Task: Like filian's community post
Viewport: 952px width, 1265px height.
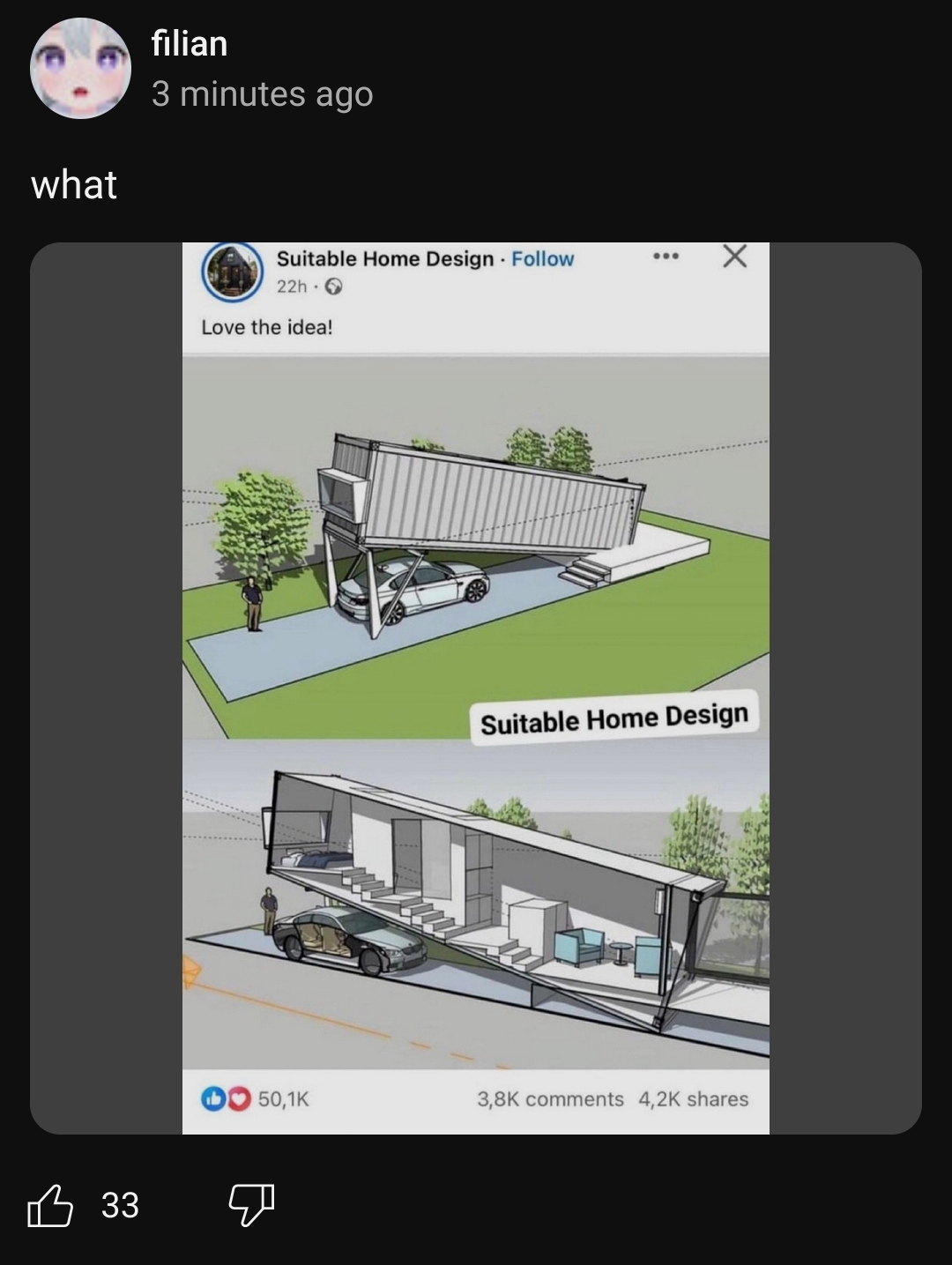Action: coord(50,1205)
